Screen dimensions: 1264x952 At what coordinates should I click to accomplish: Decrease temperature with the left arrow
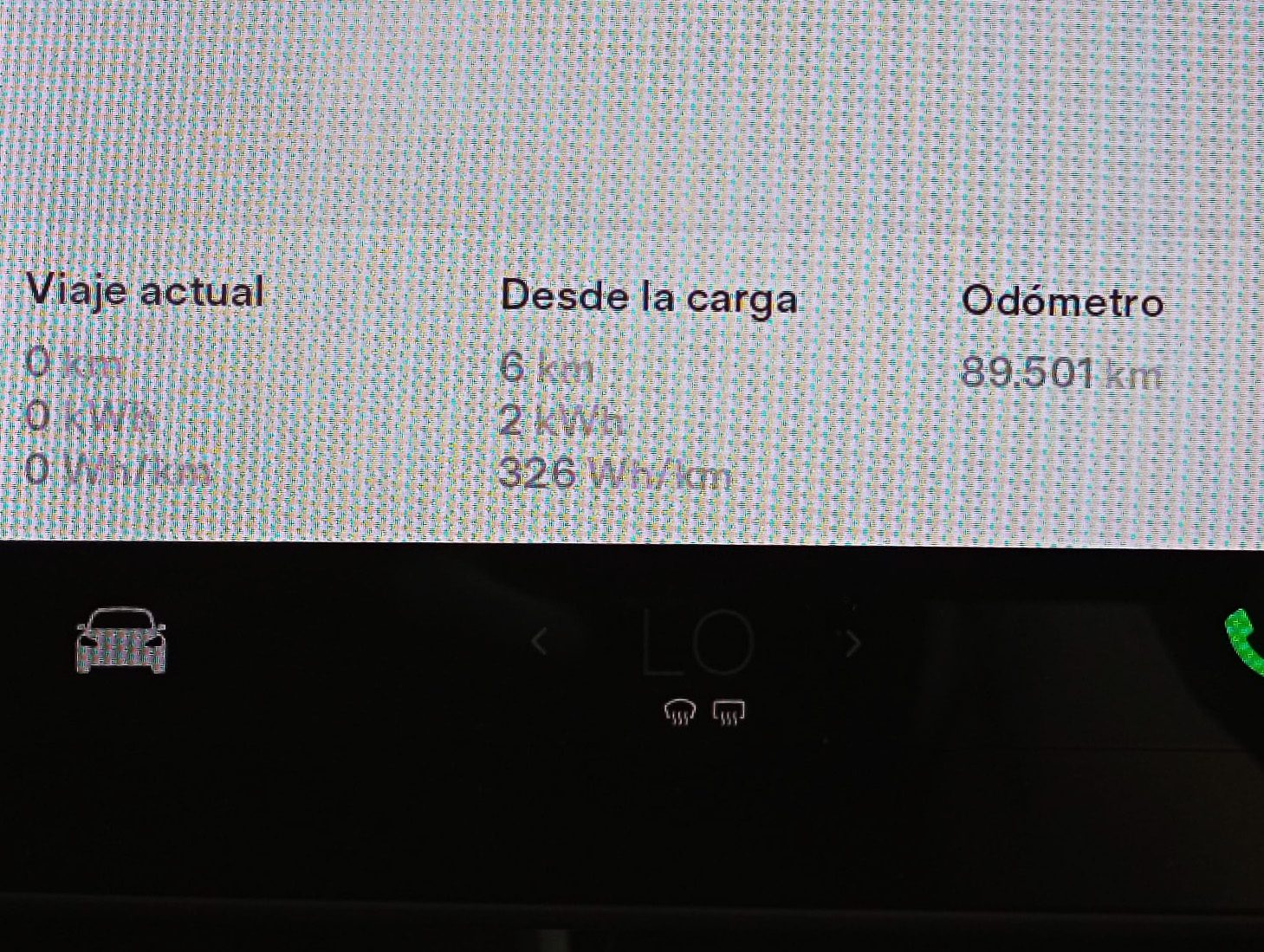pyautogui.click(x=539, y=642)
